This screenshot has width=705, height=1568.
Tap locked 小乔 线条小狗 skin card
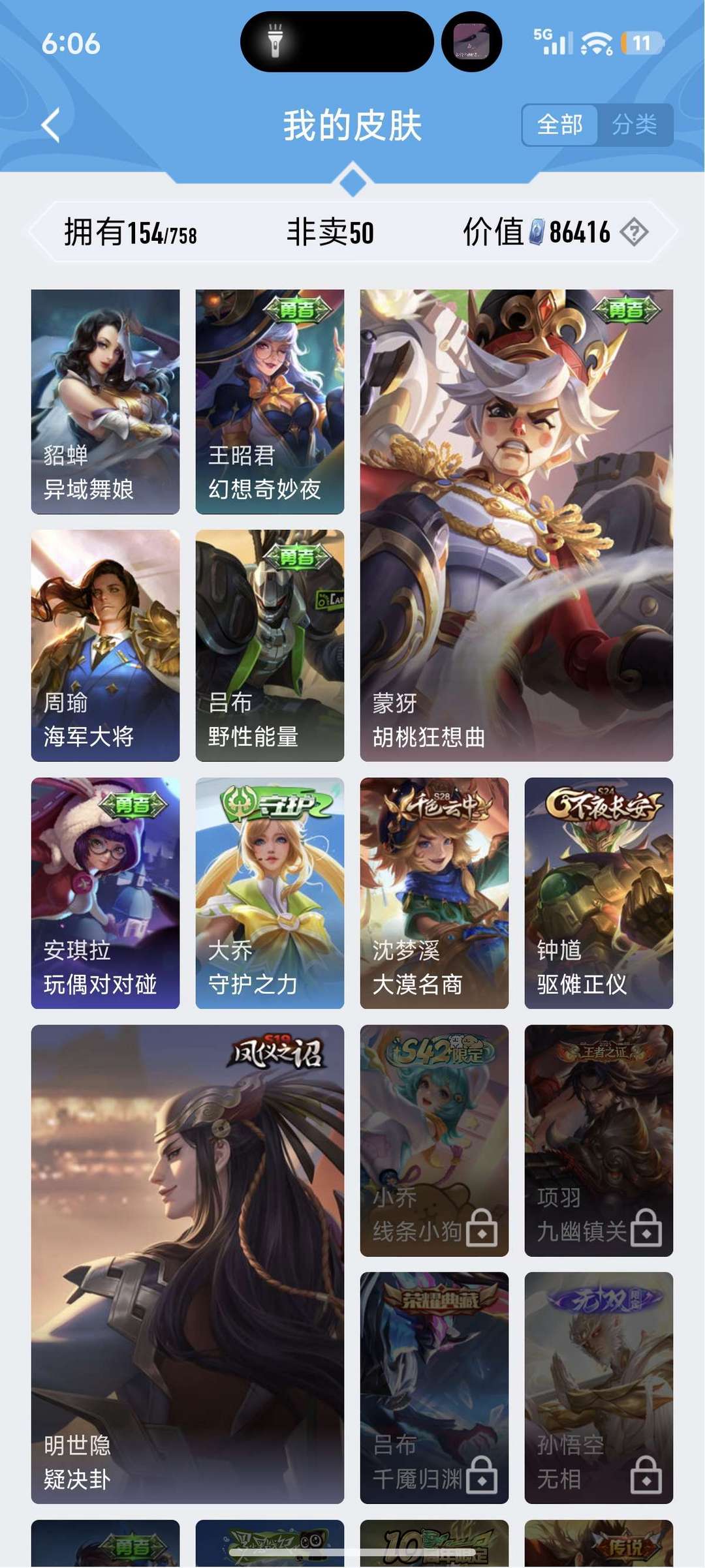tap(434, 1140)
